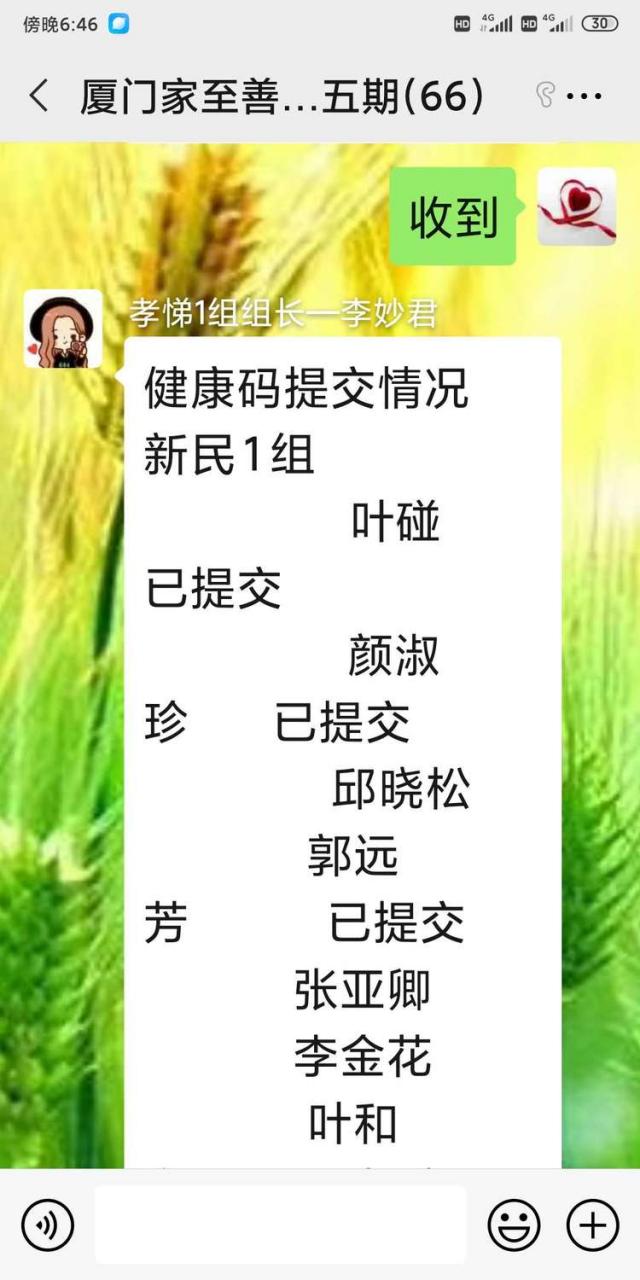640x1280 pixels.
Task: Go back to the chat list
Action: pyautogui.click(x=38, y=97)
